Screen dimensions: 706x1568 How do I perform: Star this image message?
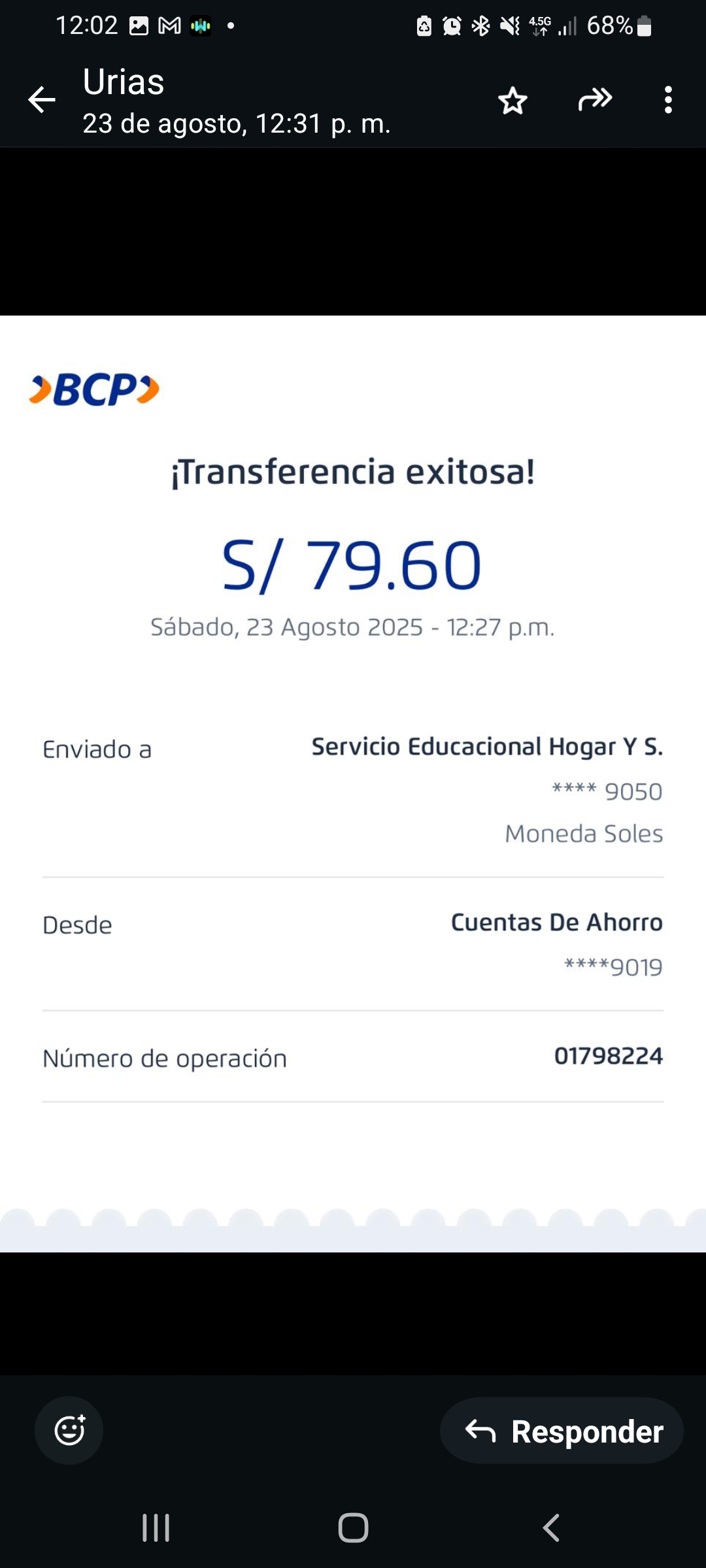[513, 101]
